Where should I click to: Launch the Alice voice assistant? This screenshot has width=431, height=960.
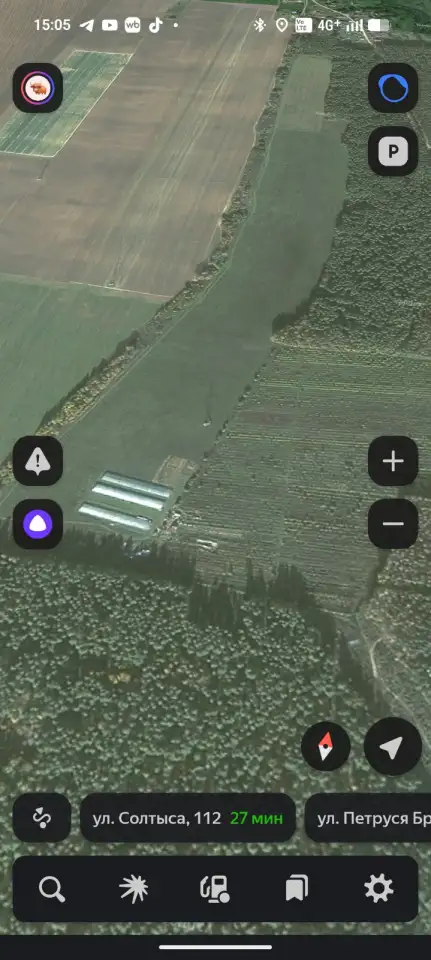[38, 524]
